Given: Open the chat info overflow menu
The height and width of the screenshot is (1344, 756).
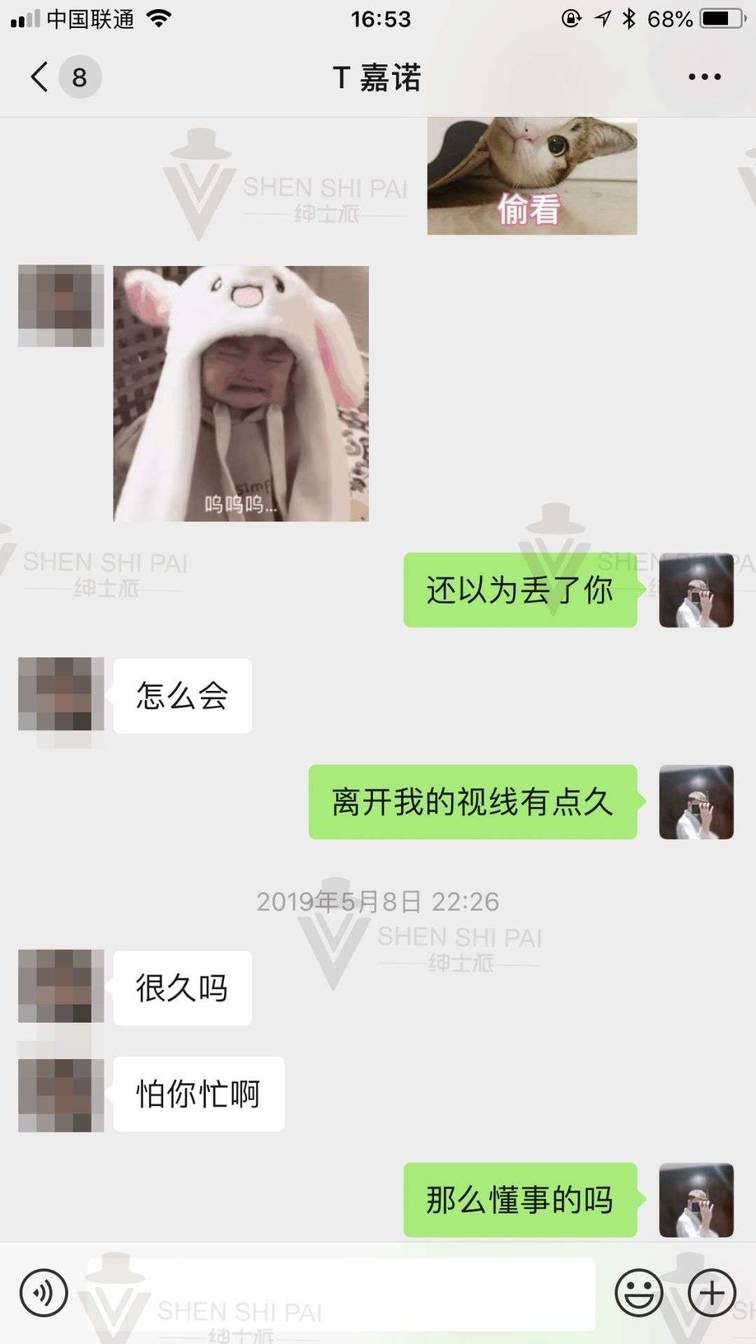Looking at the screenshot, I should (x=704, y=77).
